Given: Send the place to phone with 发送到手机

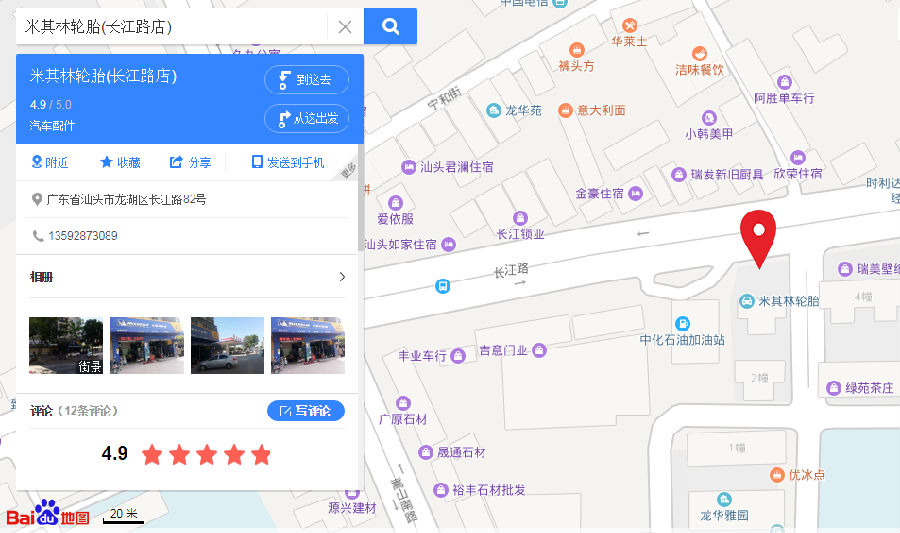Looking at the screenshot, I should pos(288,162).
